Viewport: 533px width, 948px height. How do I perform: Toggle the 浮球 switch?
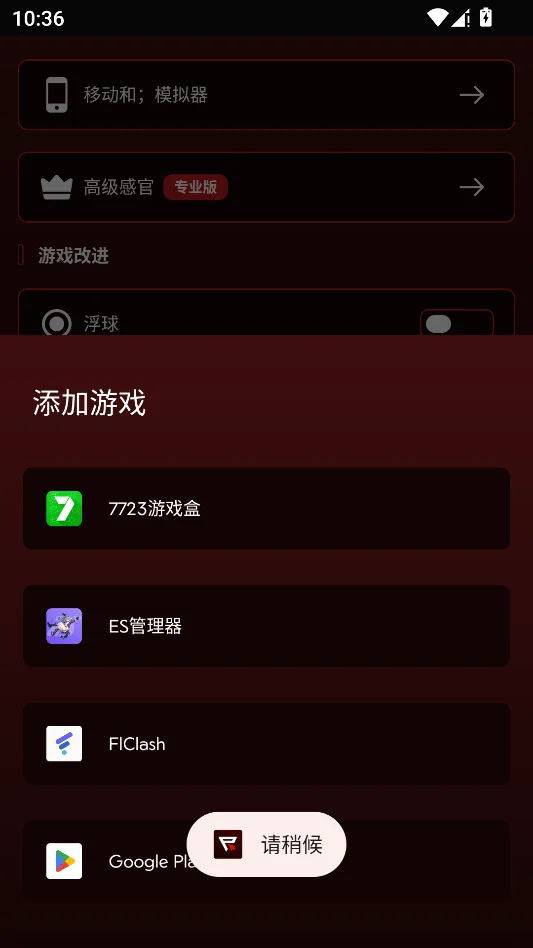[x=456, y=324]
